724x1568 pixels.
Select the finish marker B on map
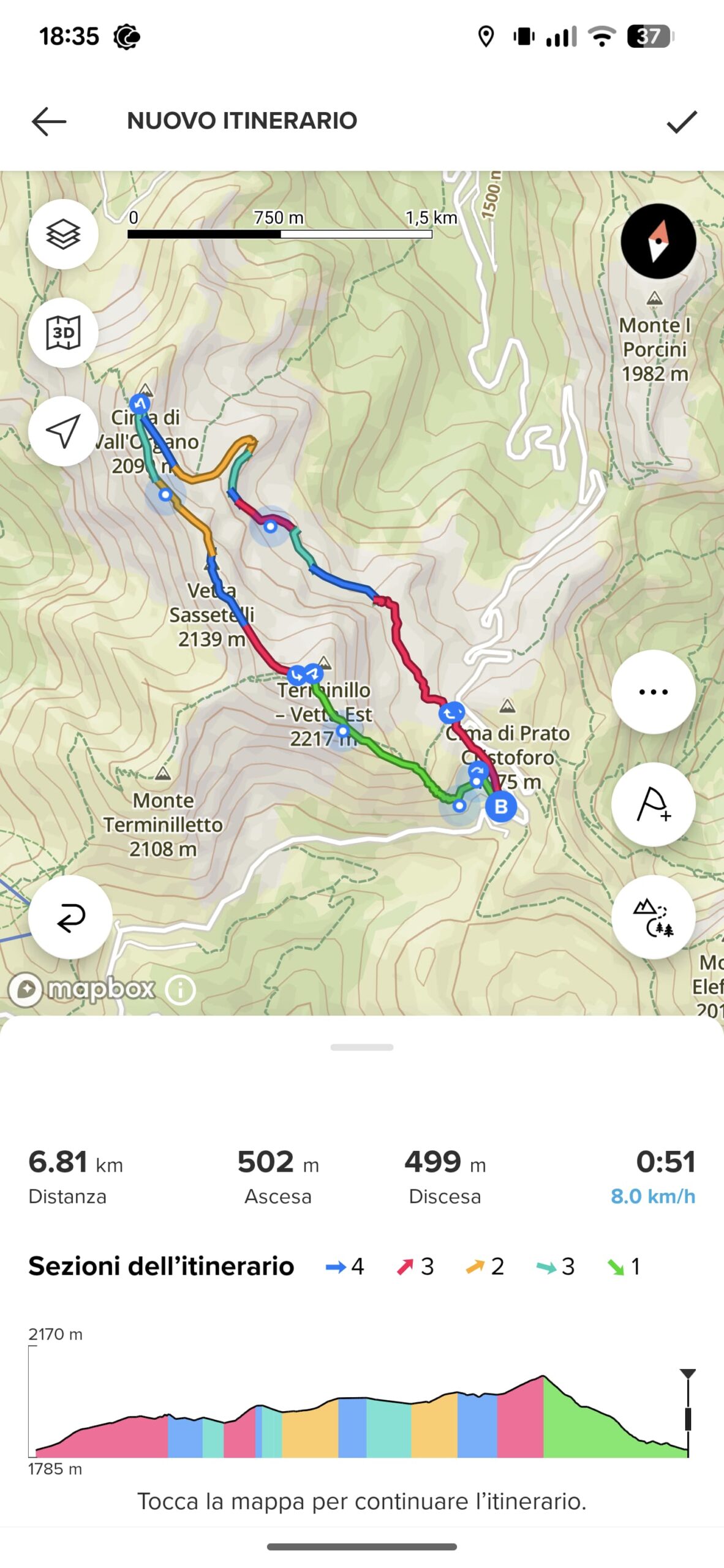[x=501, y=807]
